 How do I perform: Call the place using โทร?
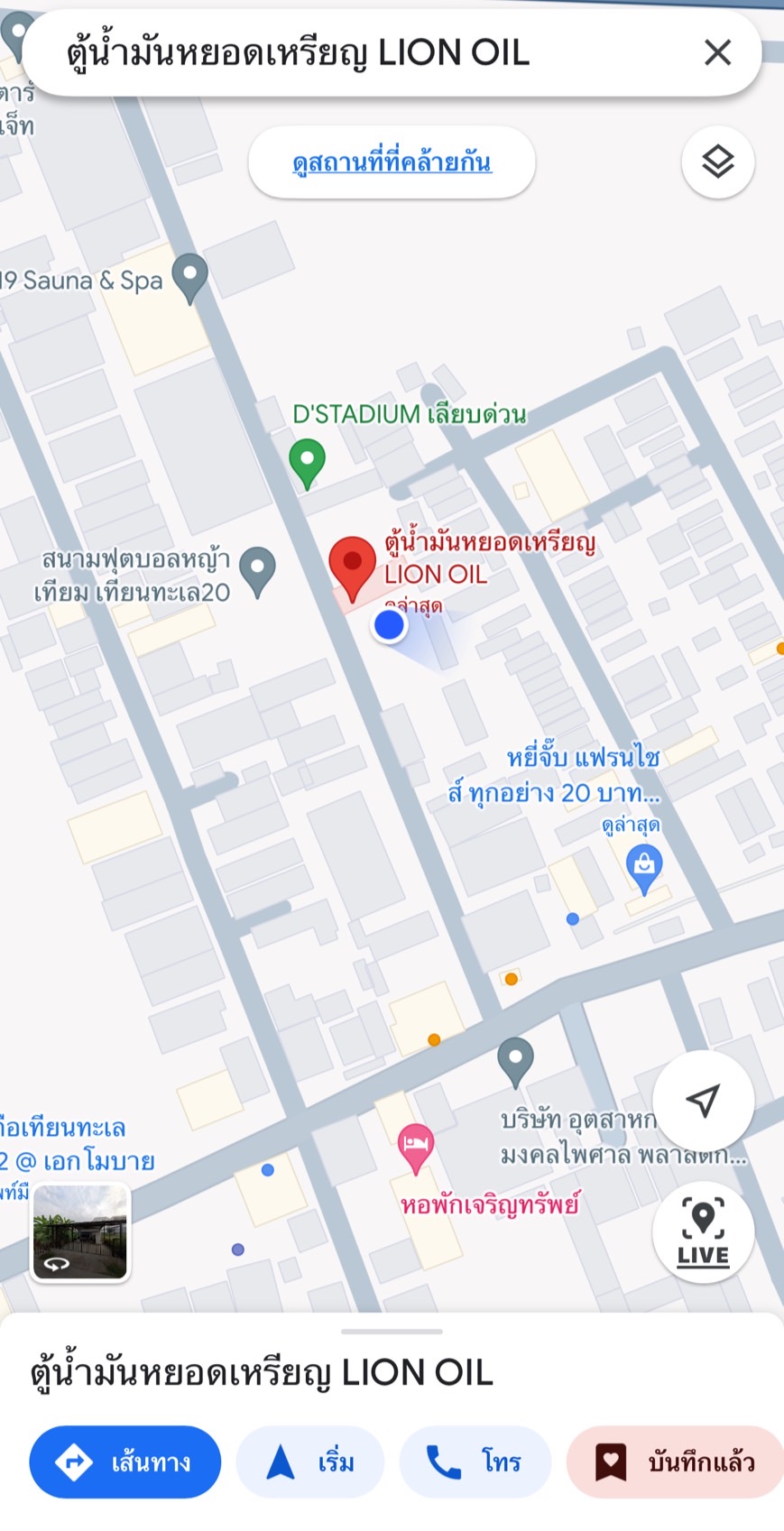coord(475,1461)
